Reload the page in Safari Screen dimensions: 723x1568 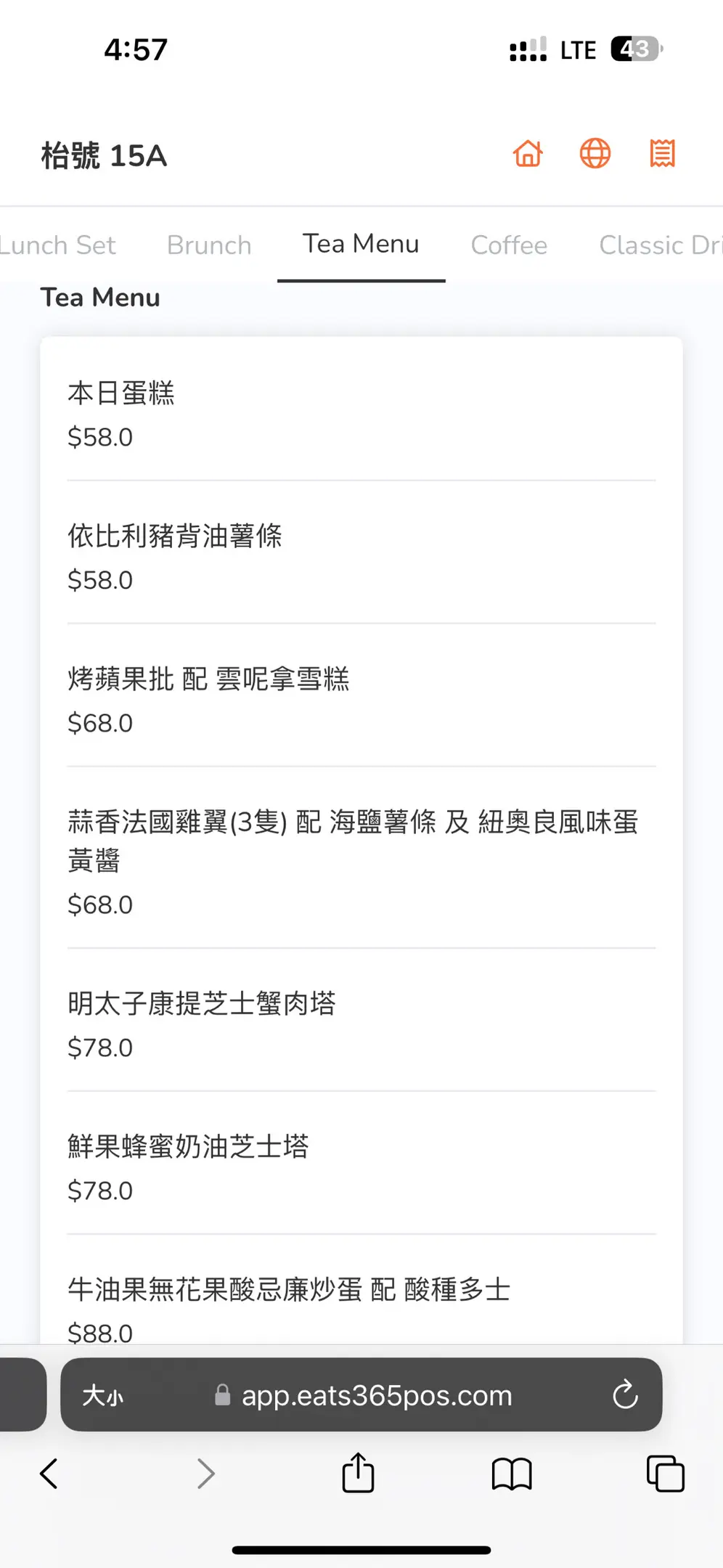[x=624, y=1395]
